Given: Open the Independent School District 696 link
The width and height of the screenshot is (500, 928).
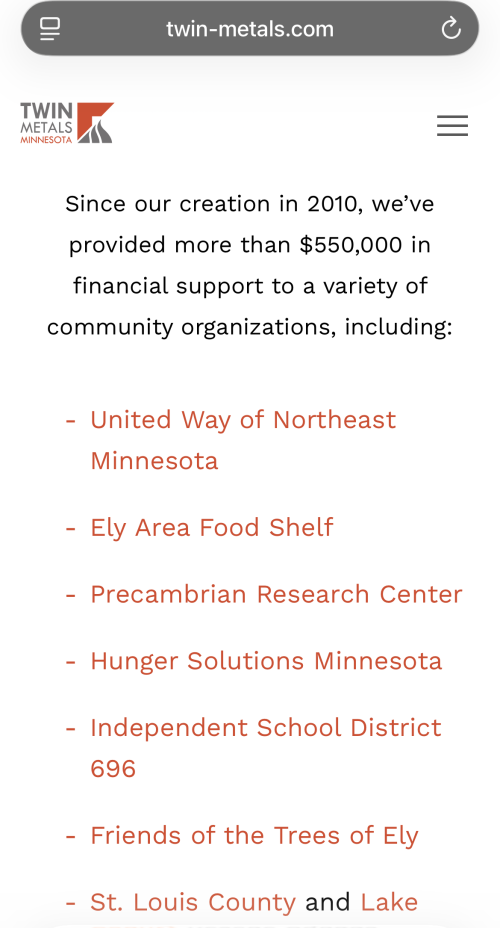Looking at the screenshot, I should (x=266, y=748).
